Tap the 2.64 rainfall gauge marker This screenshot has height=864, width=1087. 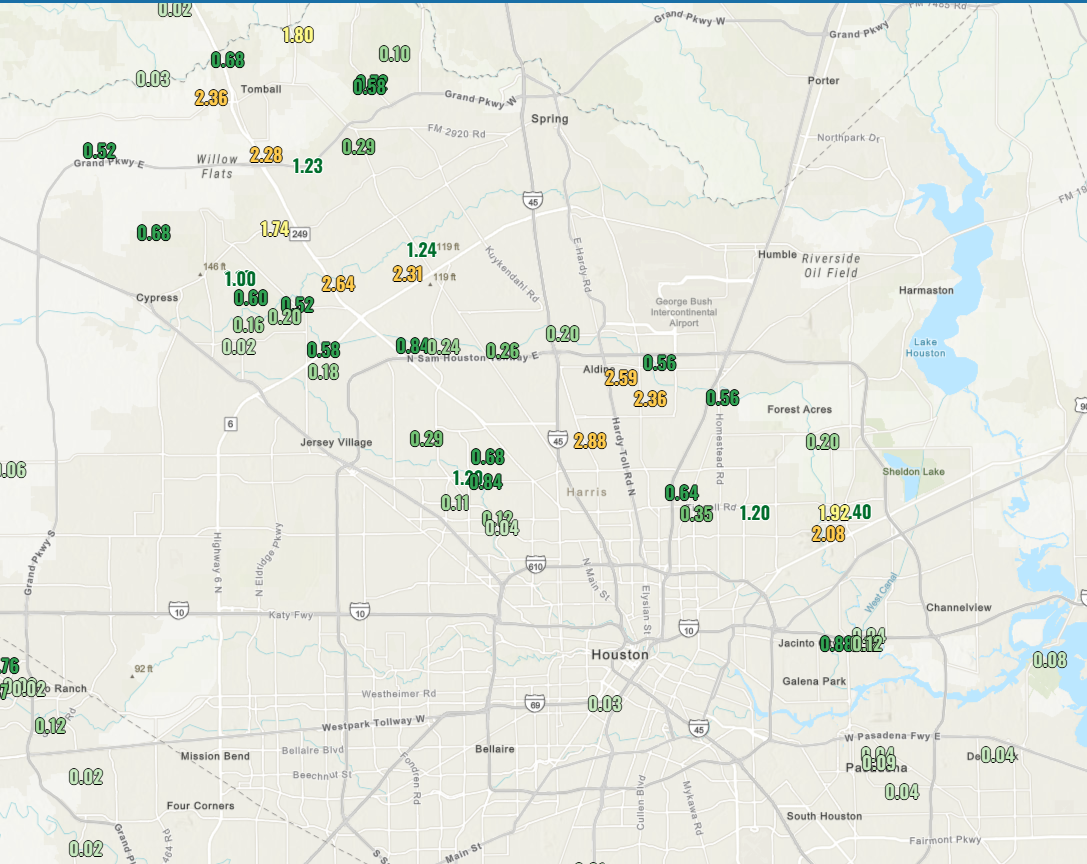pyautogui.click(x=338, y=284)
